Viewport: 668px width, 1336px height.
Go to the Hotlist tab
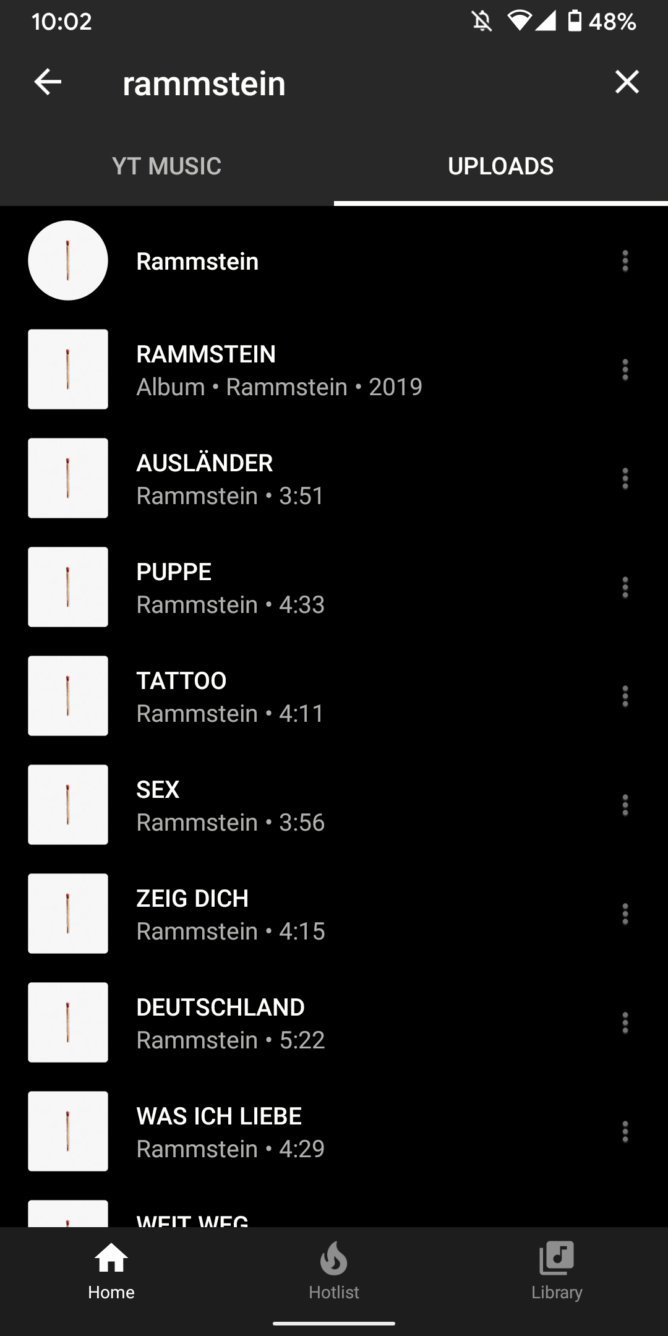(334, 1271)
